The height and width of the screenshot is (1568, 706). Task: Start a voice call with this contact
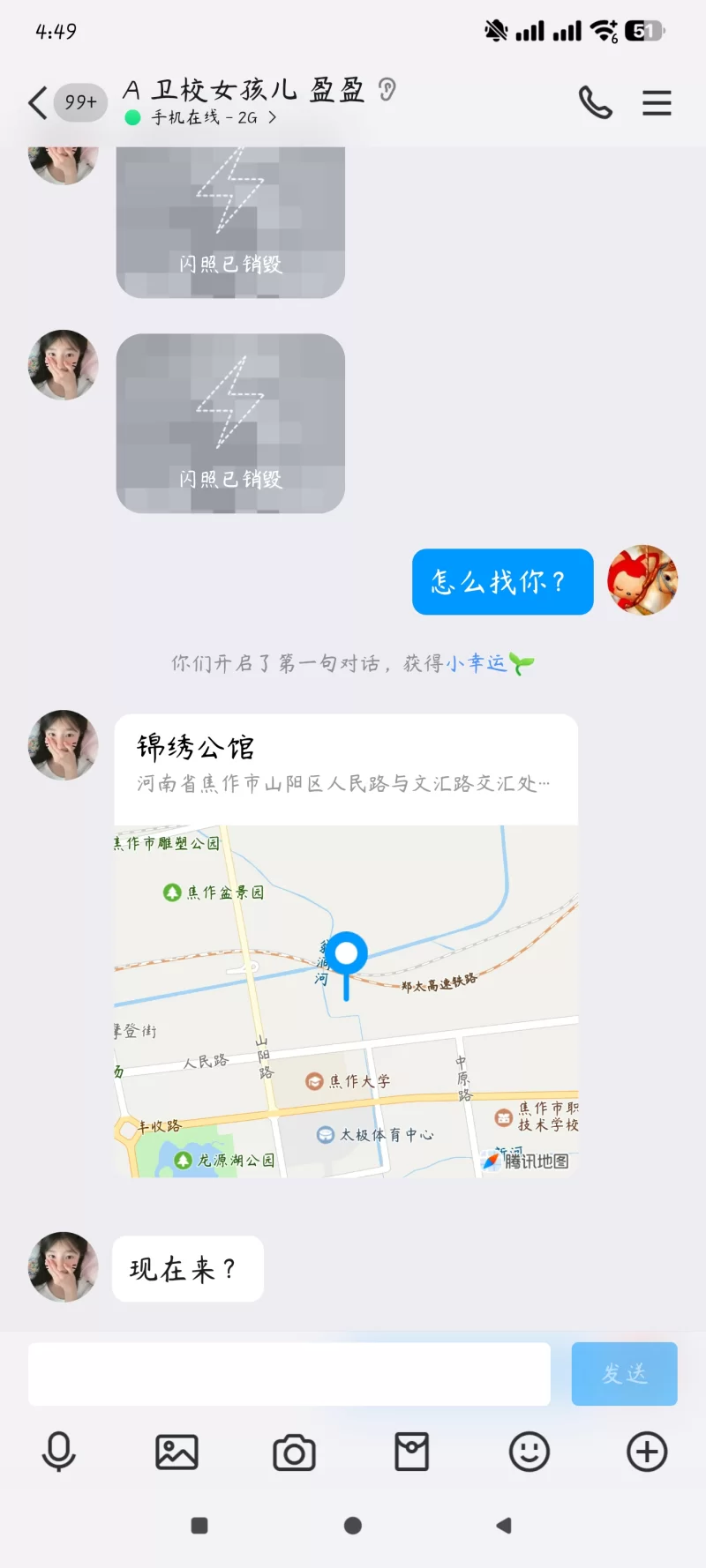click(595, 103)
